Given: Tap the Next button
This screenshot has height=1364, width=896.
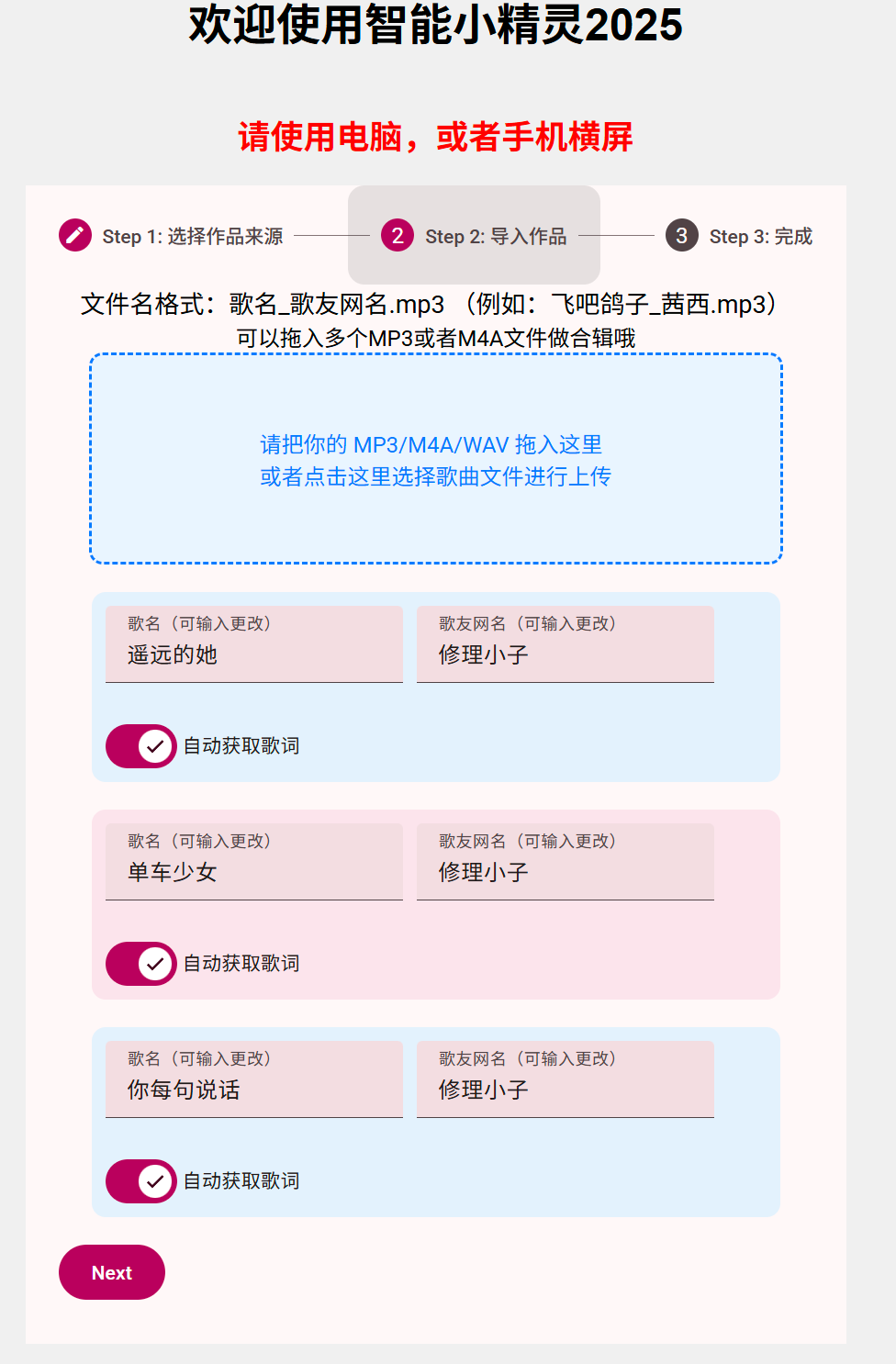Looking at the screenshot, I should click(x=112, y=1272).
